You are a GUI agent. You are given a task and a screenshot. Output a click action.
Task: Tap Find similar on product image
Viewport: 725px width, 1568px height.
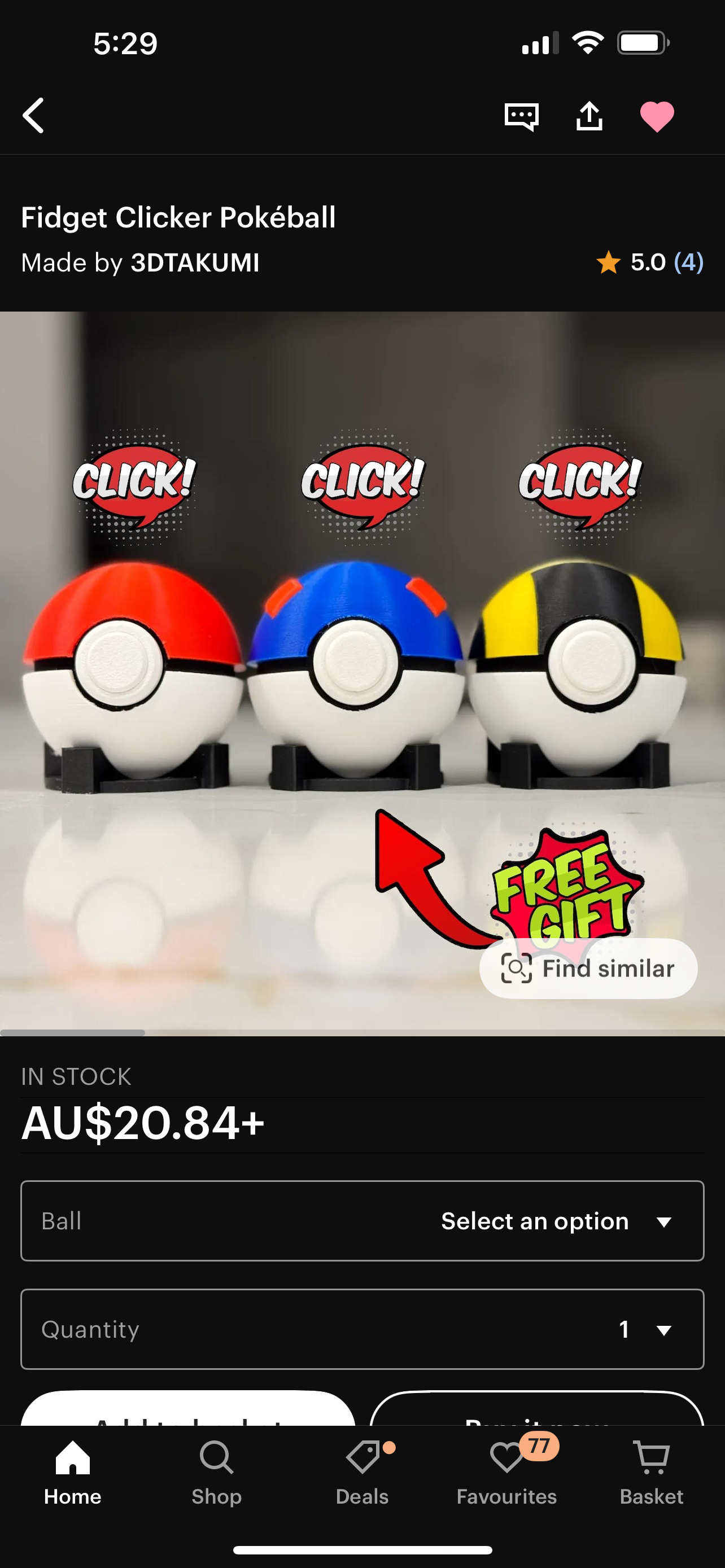[588, 968]
